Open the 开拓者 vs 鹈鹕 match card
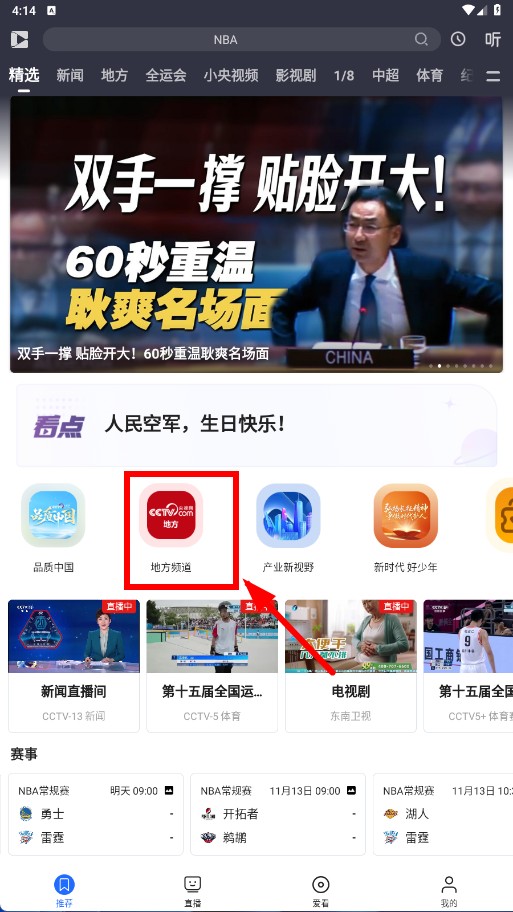Viewport: 513px width, 912px height. coord(278,814)
